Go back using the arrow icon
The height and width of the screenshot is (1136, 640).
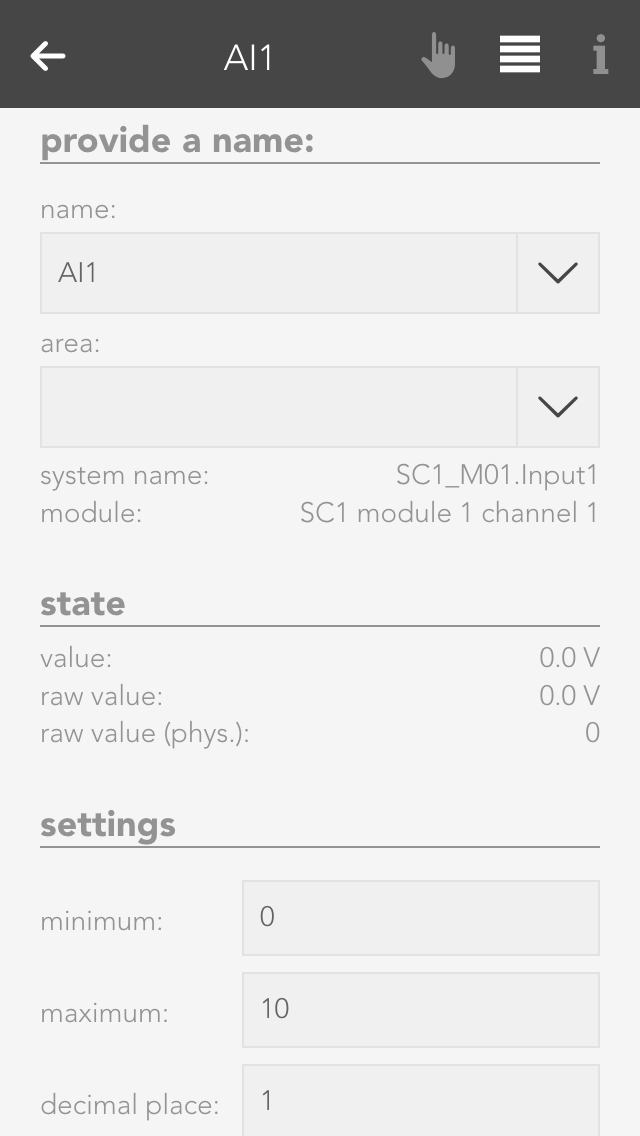(48, 56)
